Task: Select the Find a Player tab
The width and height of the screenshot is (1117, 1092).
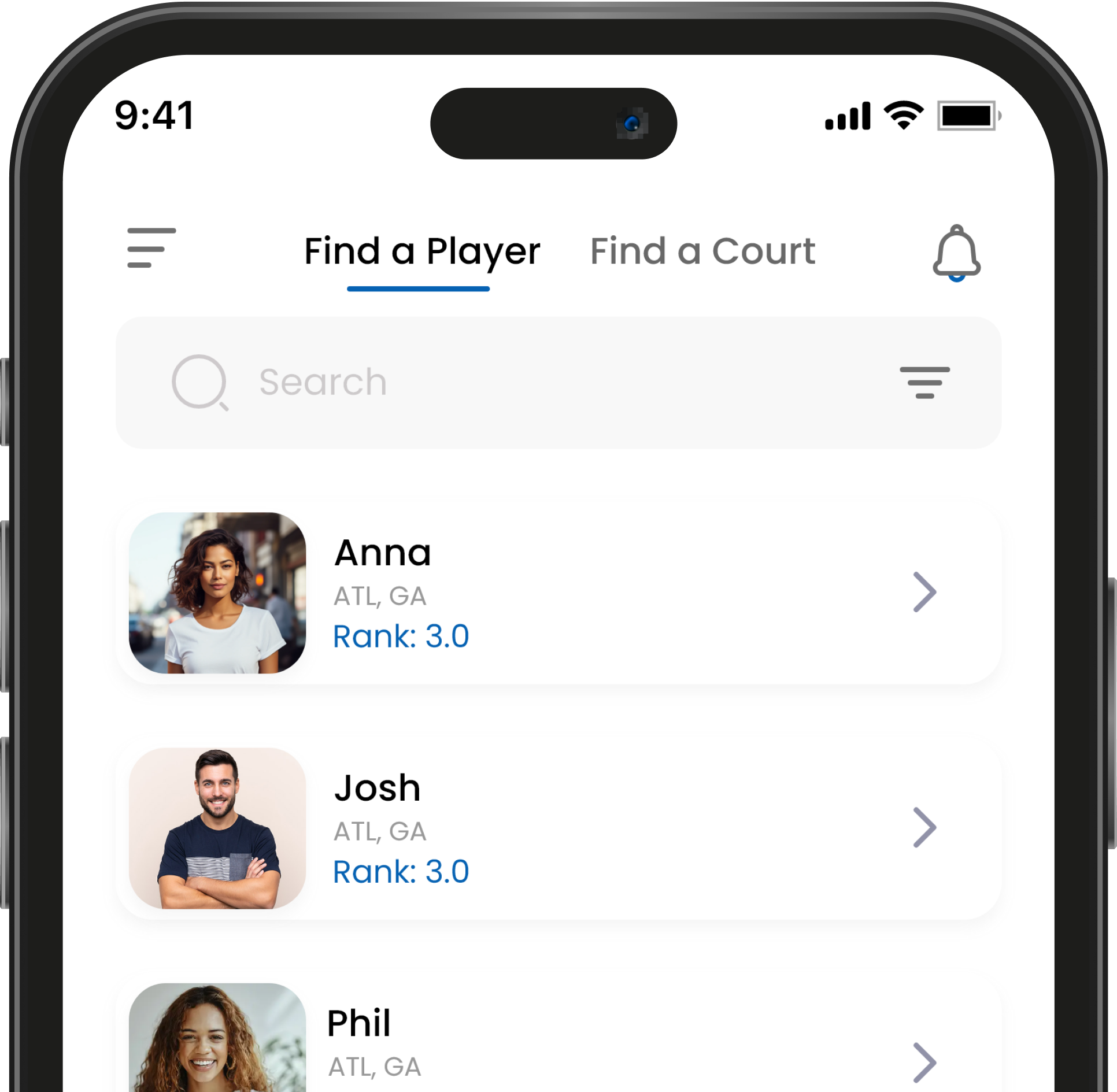Action: (422, 252)
